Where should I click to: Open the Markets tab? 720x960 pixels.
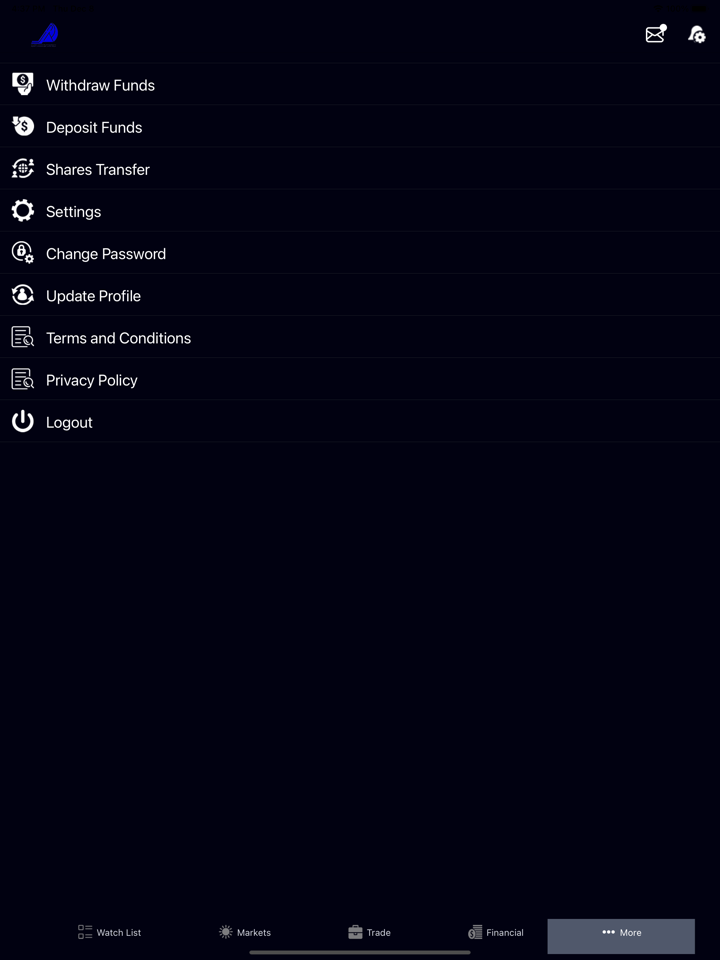(245, 932)
